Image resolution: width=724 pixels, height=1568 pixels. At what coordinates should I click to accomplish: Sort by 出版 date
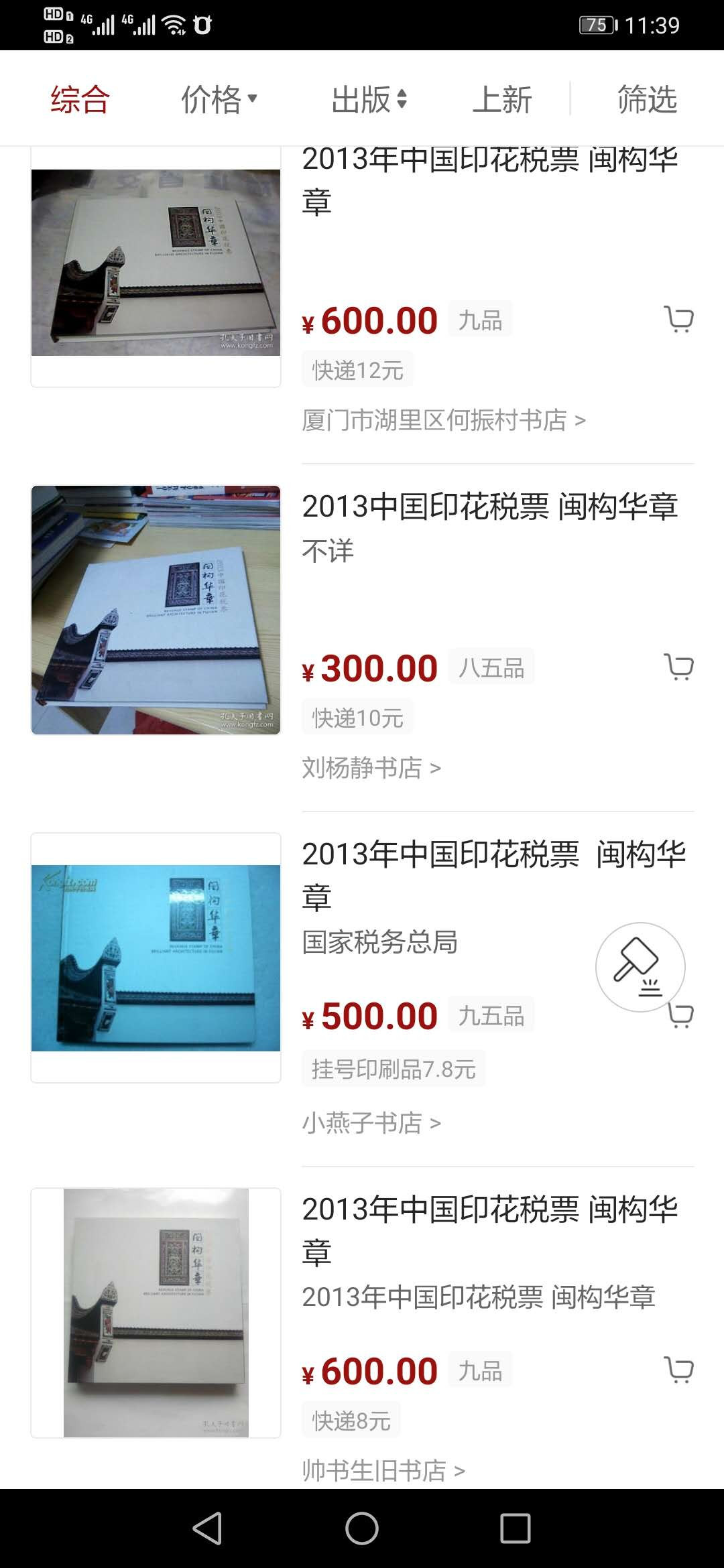[369, 99]
